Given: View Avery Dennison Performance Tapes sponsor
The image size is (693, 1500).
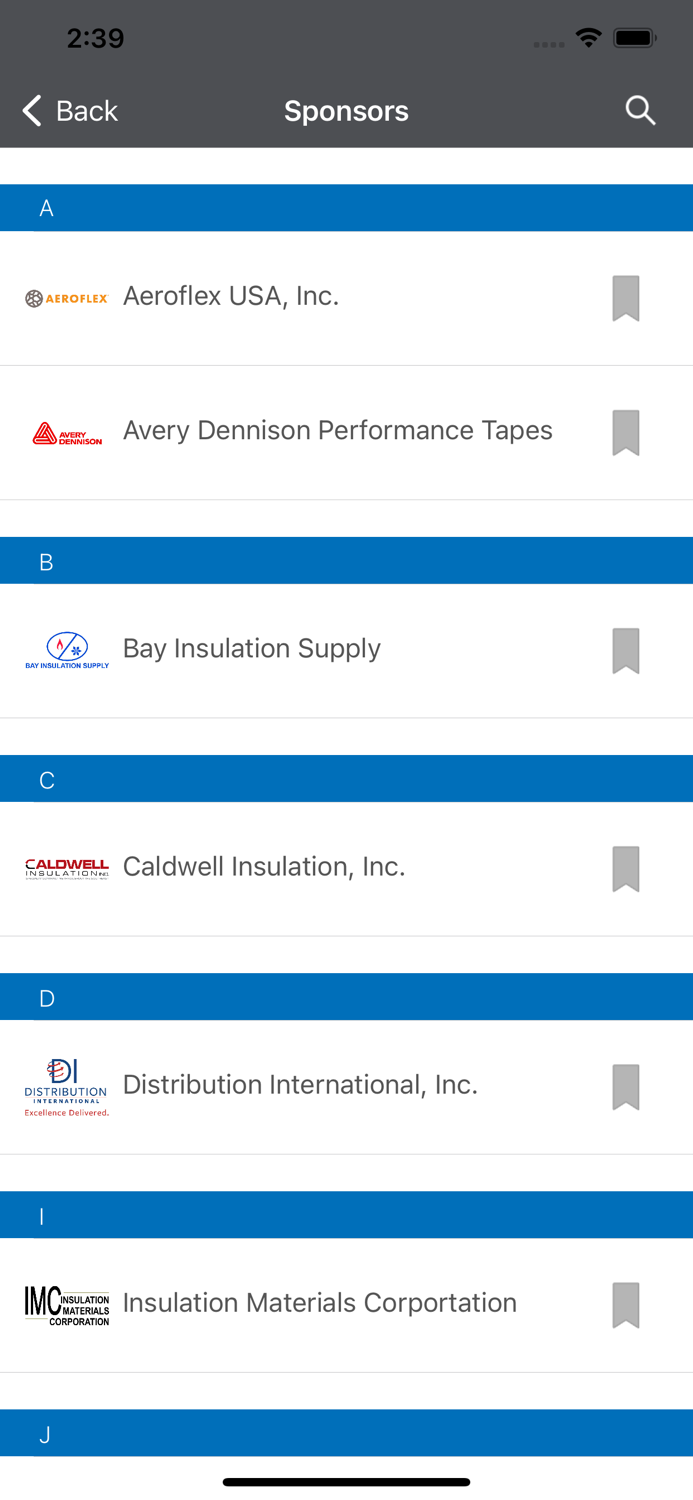Looking at the screenshot, I should point(337,430).
